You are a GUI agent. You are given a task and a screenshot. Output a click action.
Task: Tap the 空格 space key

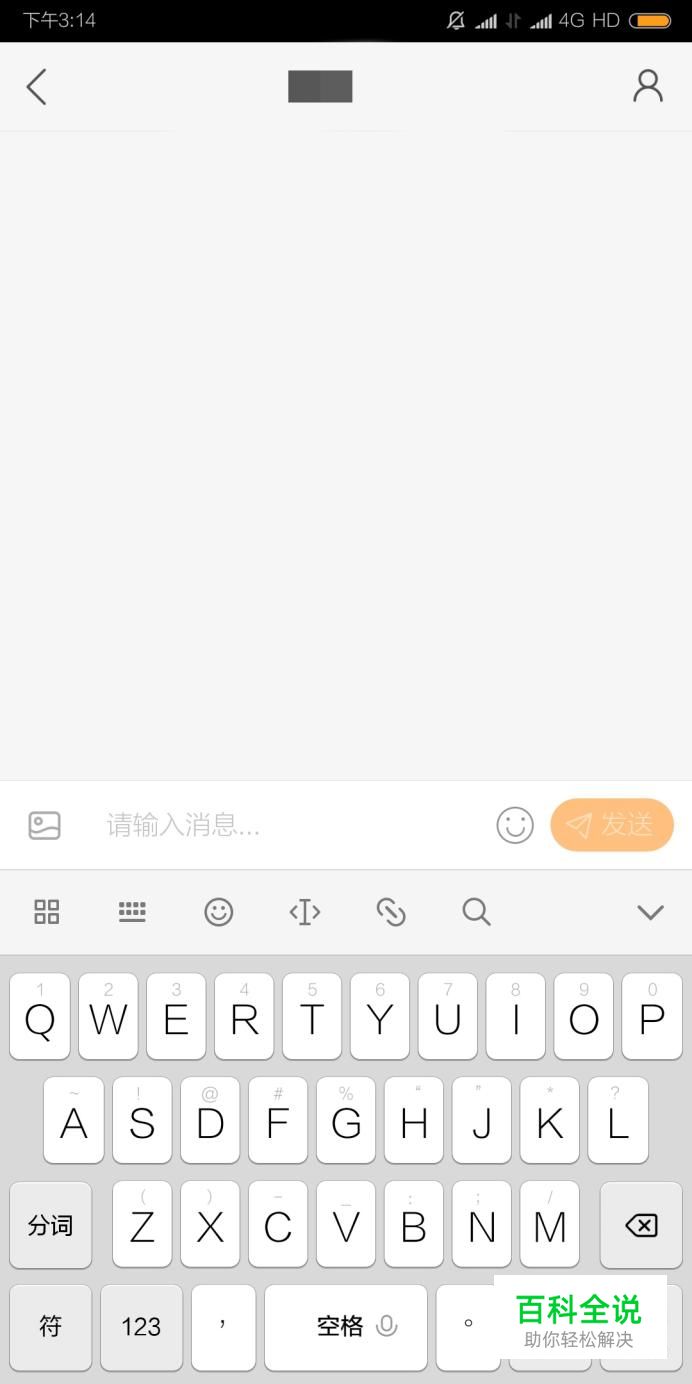click(x=346, y=1326)
